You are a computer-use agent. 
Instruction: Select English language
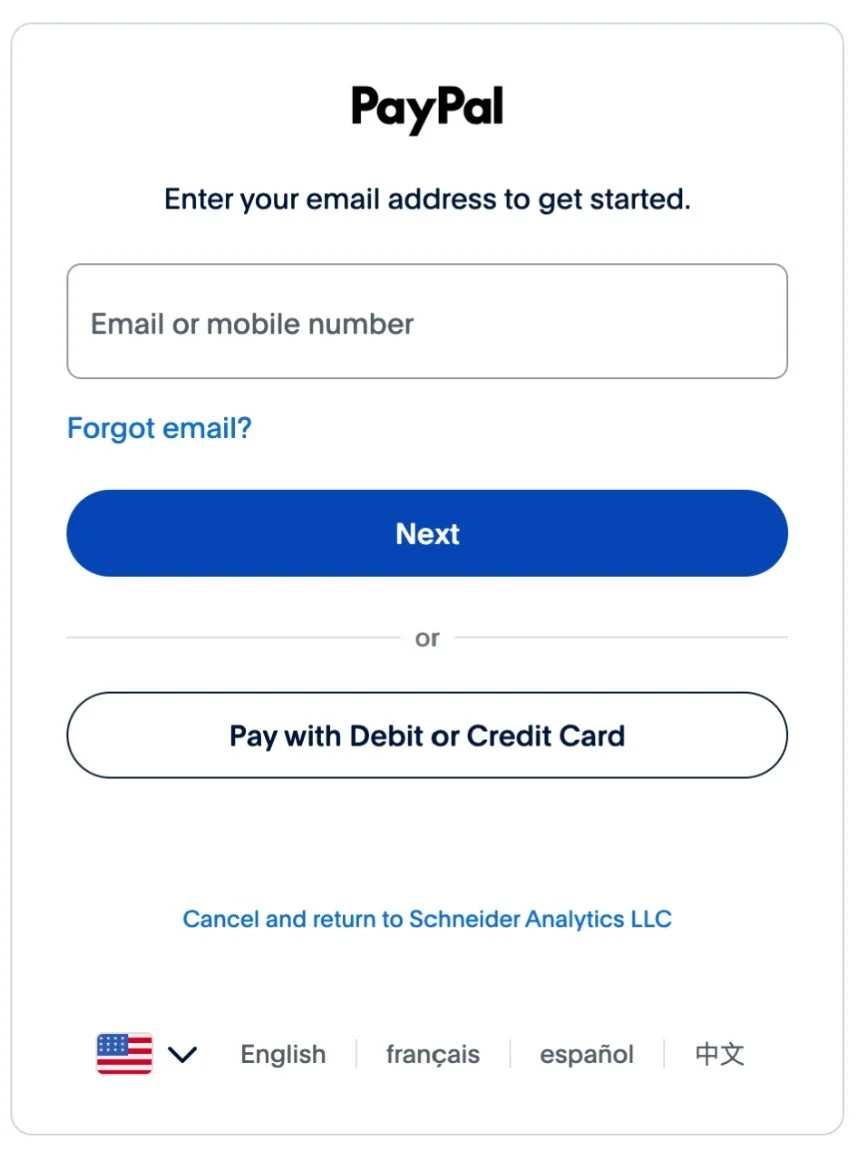click(x=283, y=1054)
